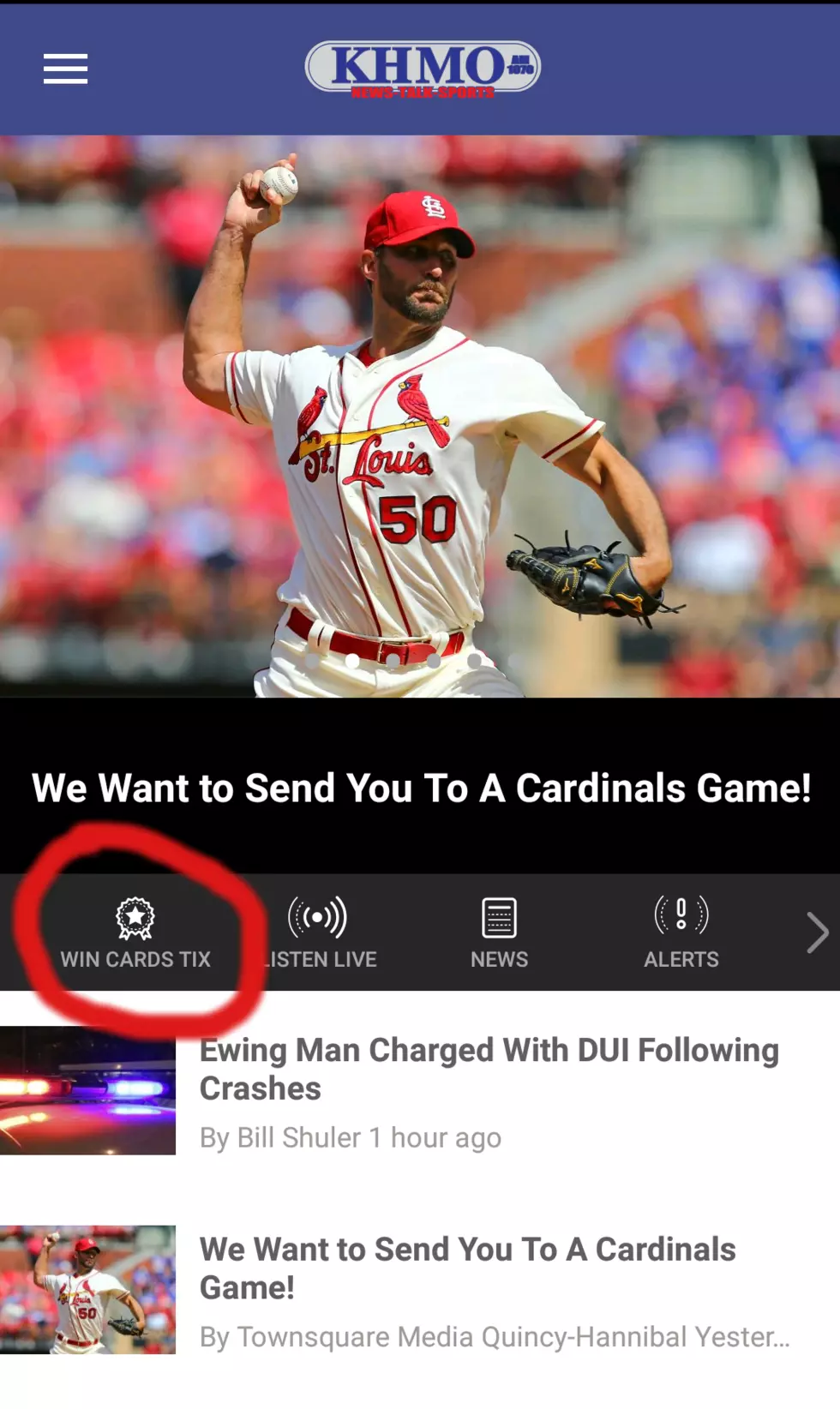Screen dimensions: 840x1409
Task: Read the Ewing Man Charged With DUI article
Action: [420, 1091]
